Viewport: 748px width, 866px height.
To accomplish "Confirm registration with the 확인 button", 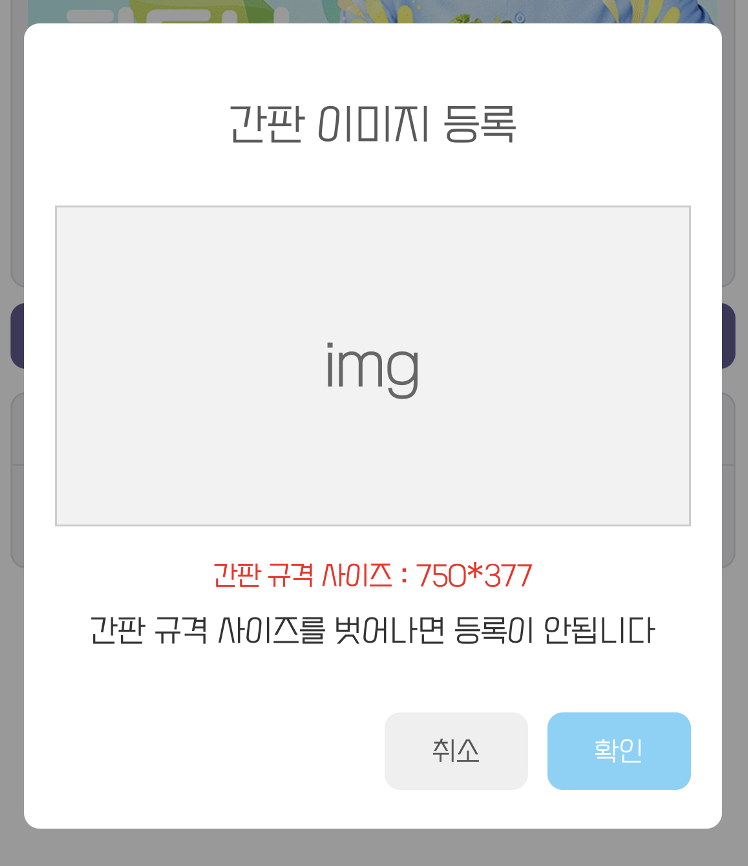I will click(x=619, y=751).
